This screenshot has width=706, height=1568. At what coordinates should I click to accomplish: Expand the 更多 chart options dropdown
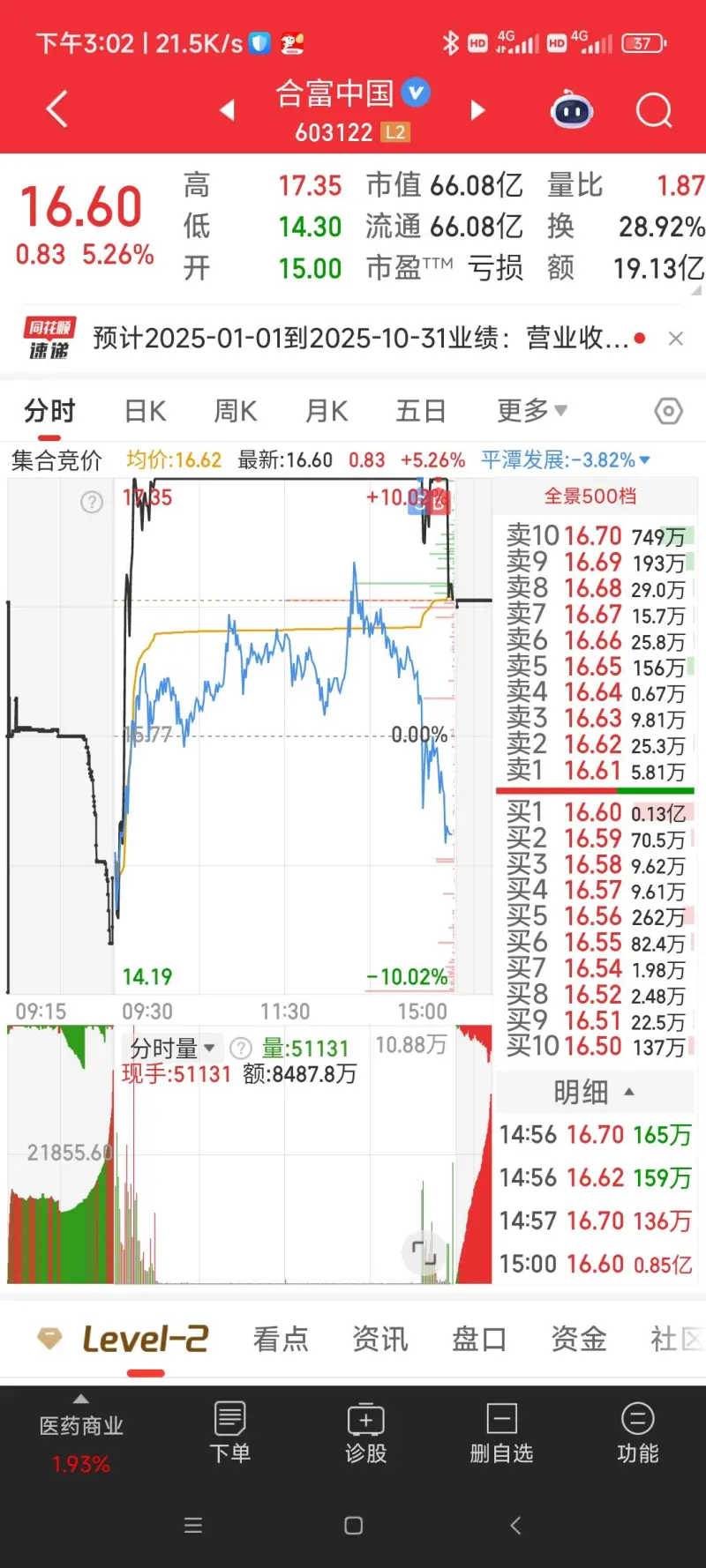click(x=531, y=411)
